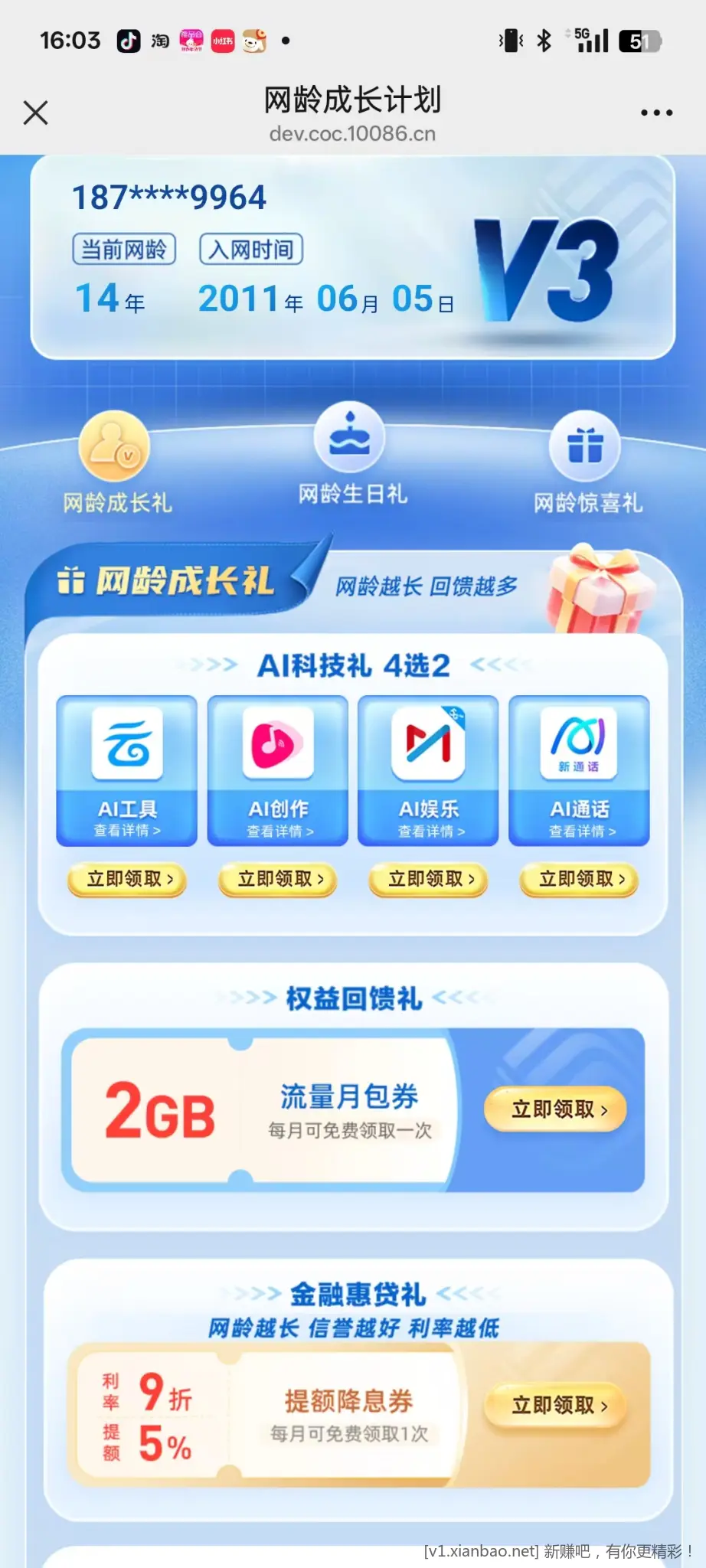Open the AI娱乐 app icon

point(427,739)
